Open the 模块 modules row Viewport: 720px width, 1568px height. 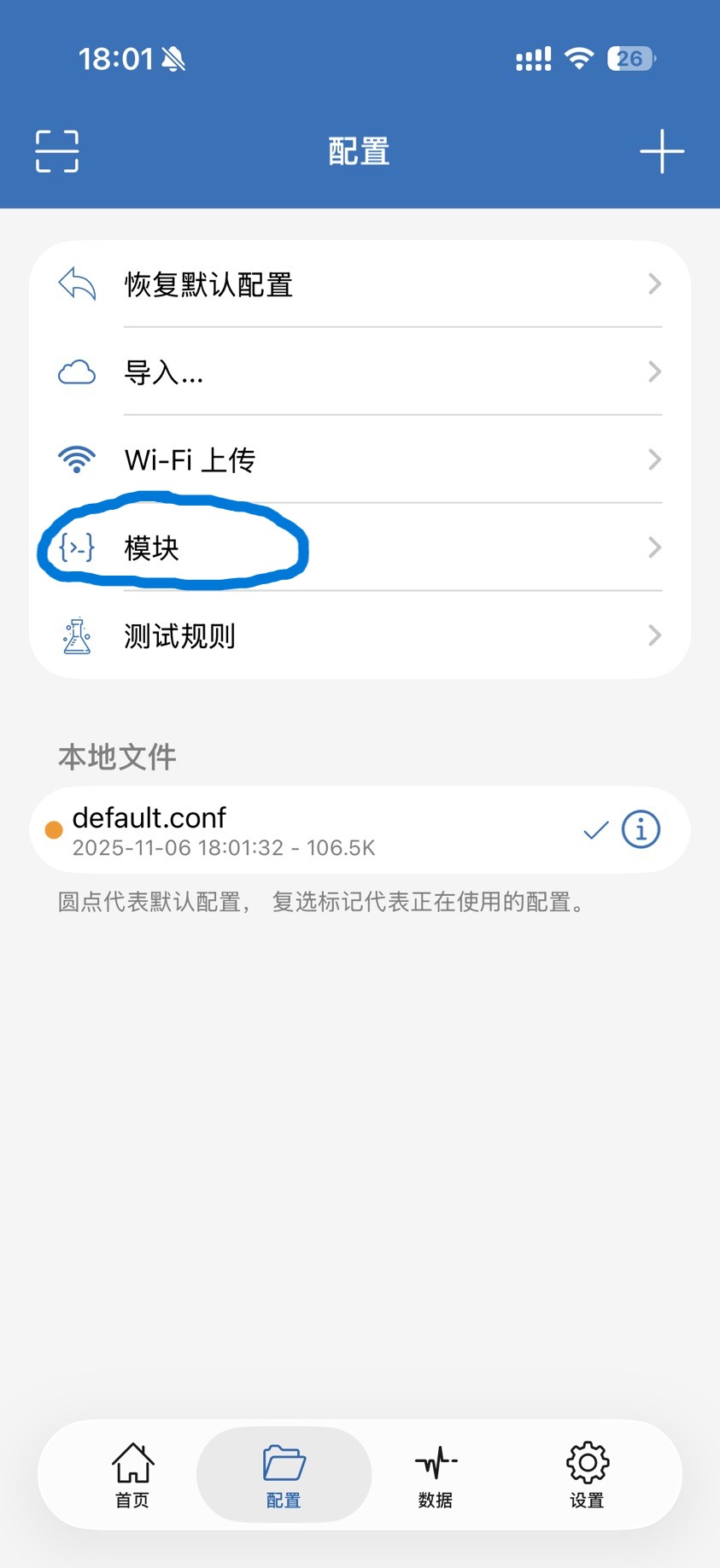coord(359,547)
